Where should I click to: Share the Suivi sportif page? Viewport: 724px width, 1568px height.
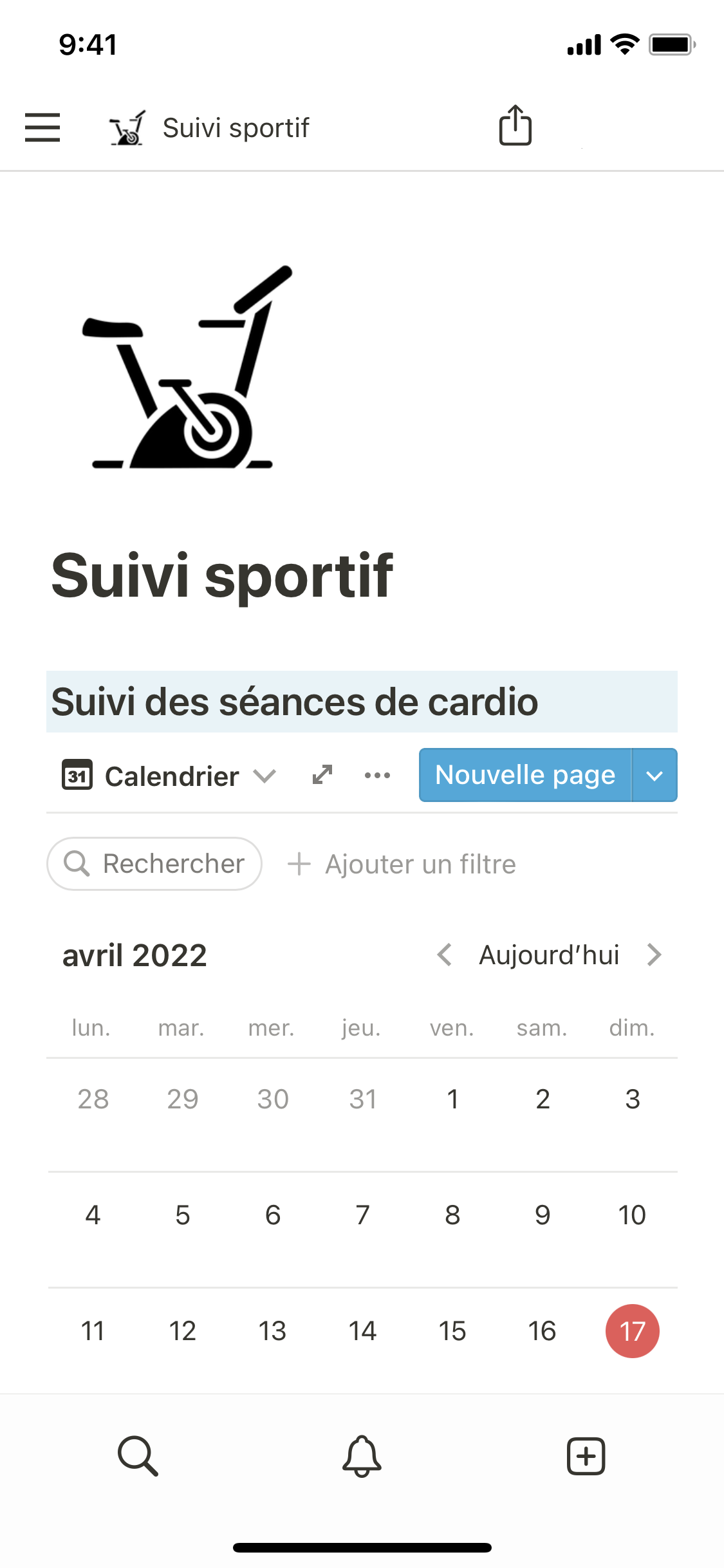[x=515, y=126]
